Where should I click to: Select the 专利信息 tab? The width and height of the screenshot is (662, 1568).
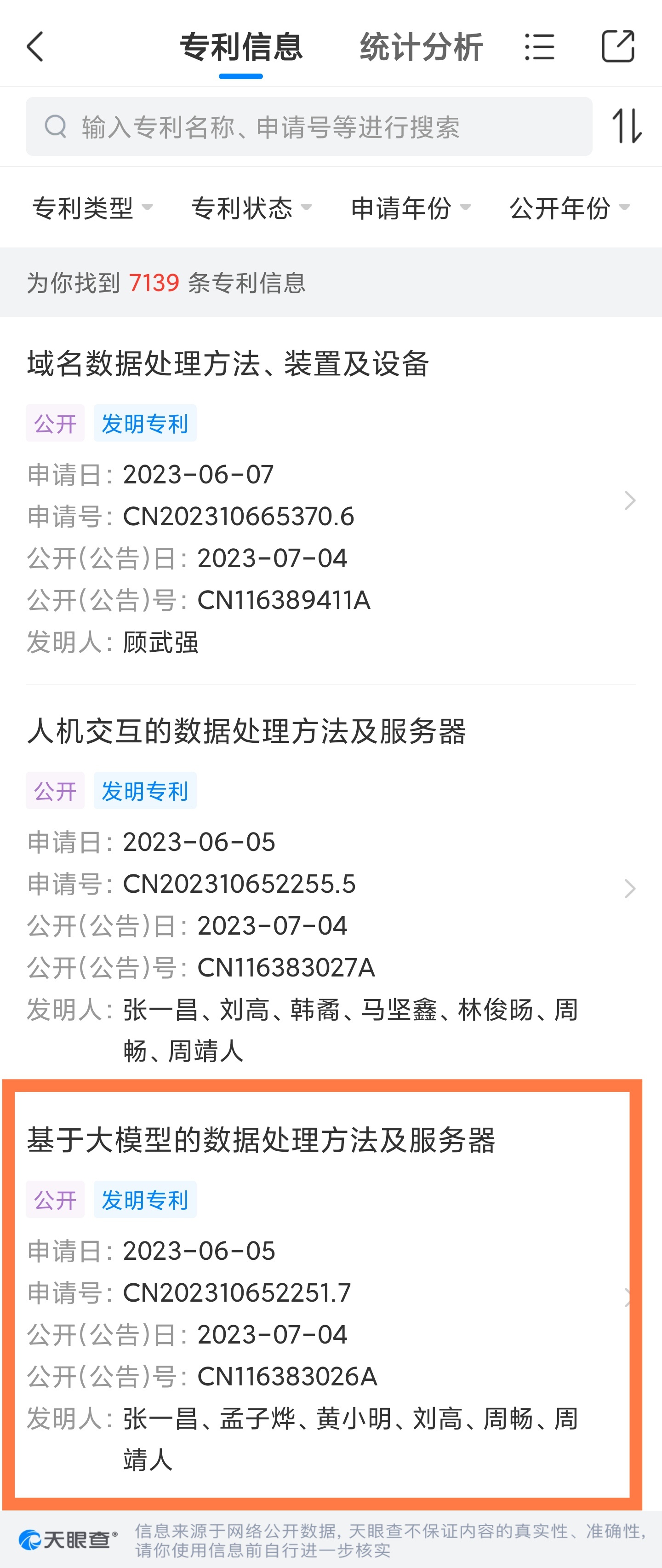(241, 47)
